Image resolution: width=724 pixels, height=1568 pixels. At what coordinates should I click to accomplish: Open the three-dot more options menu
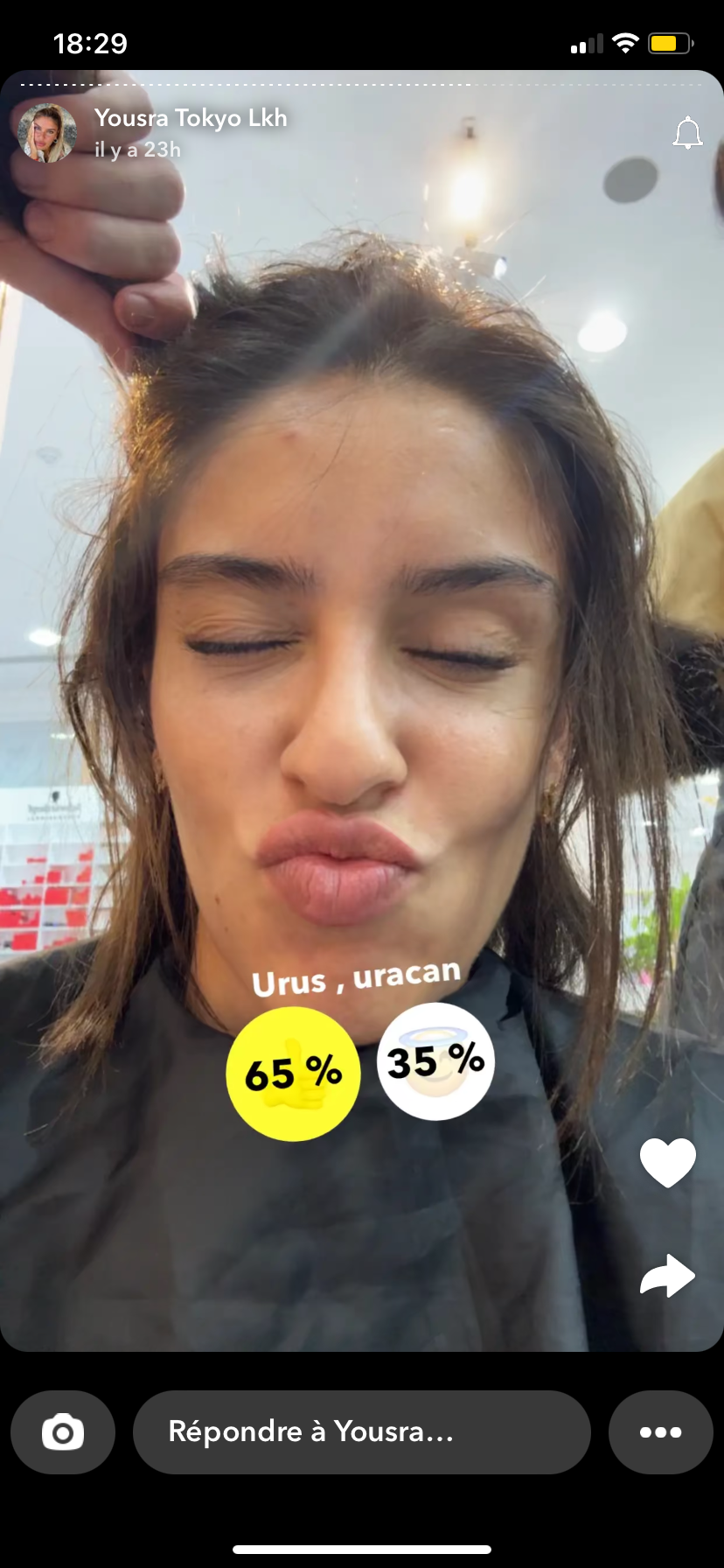[x=661, y=1432]
